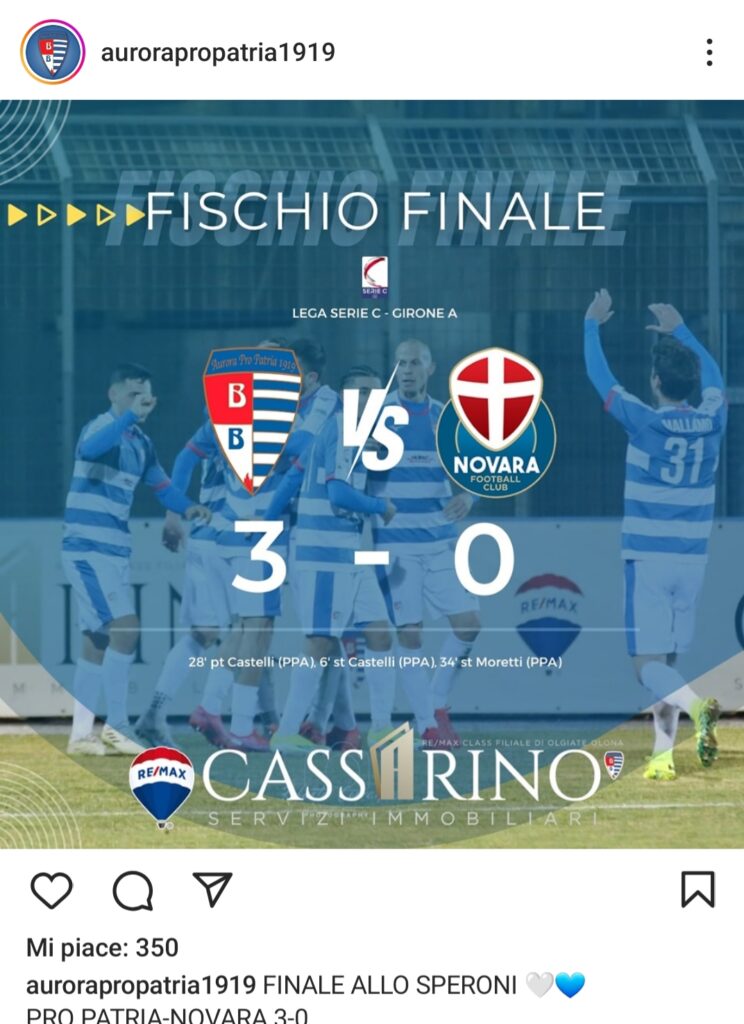
Task: Open the auroraproPatria1919 username in the post header
Action: 217,52
